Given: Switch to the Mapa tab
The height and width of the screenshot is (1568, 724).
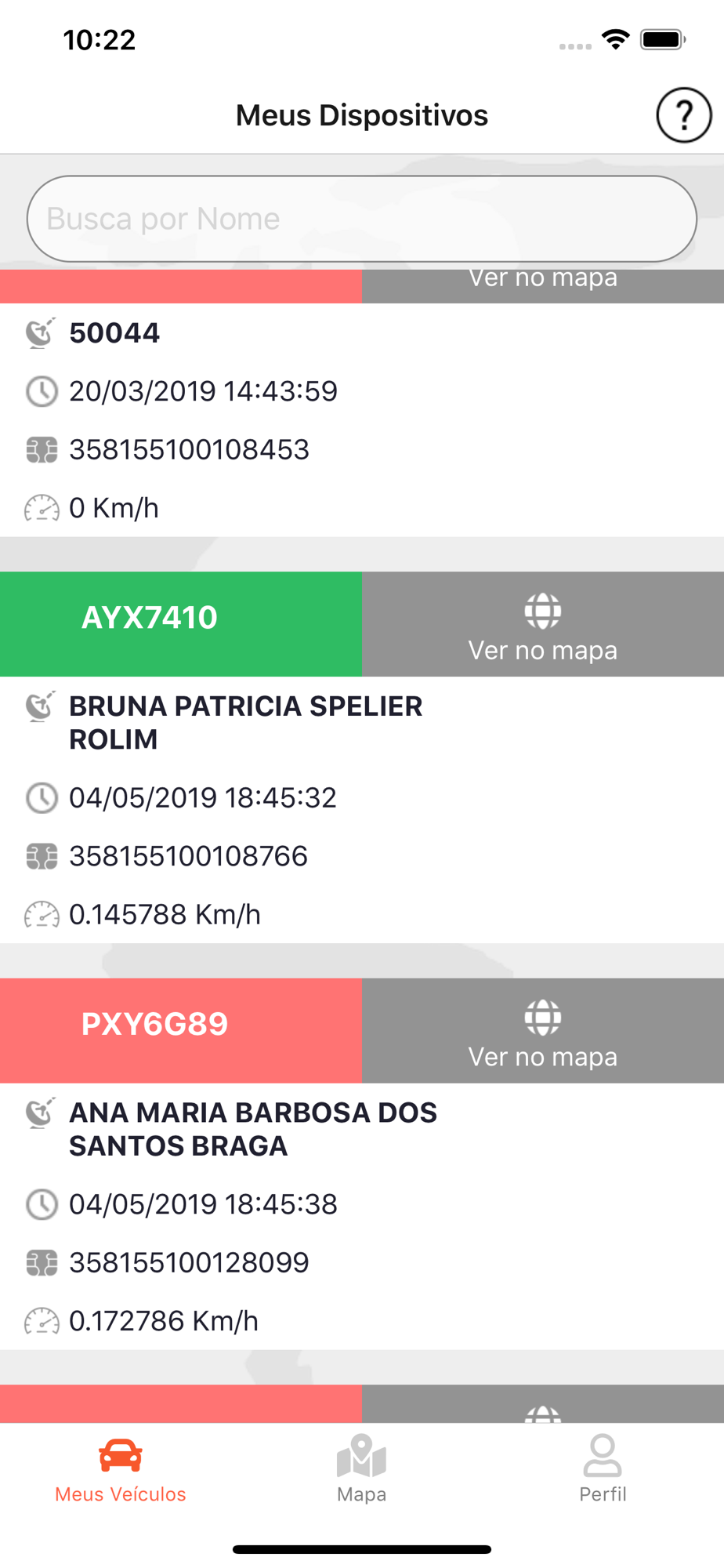Looking at the screenshot, I should pyautogui.click(x=361, y=1469).
